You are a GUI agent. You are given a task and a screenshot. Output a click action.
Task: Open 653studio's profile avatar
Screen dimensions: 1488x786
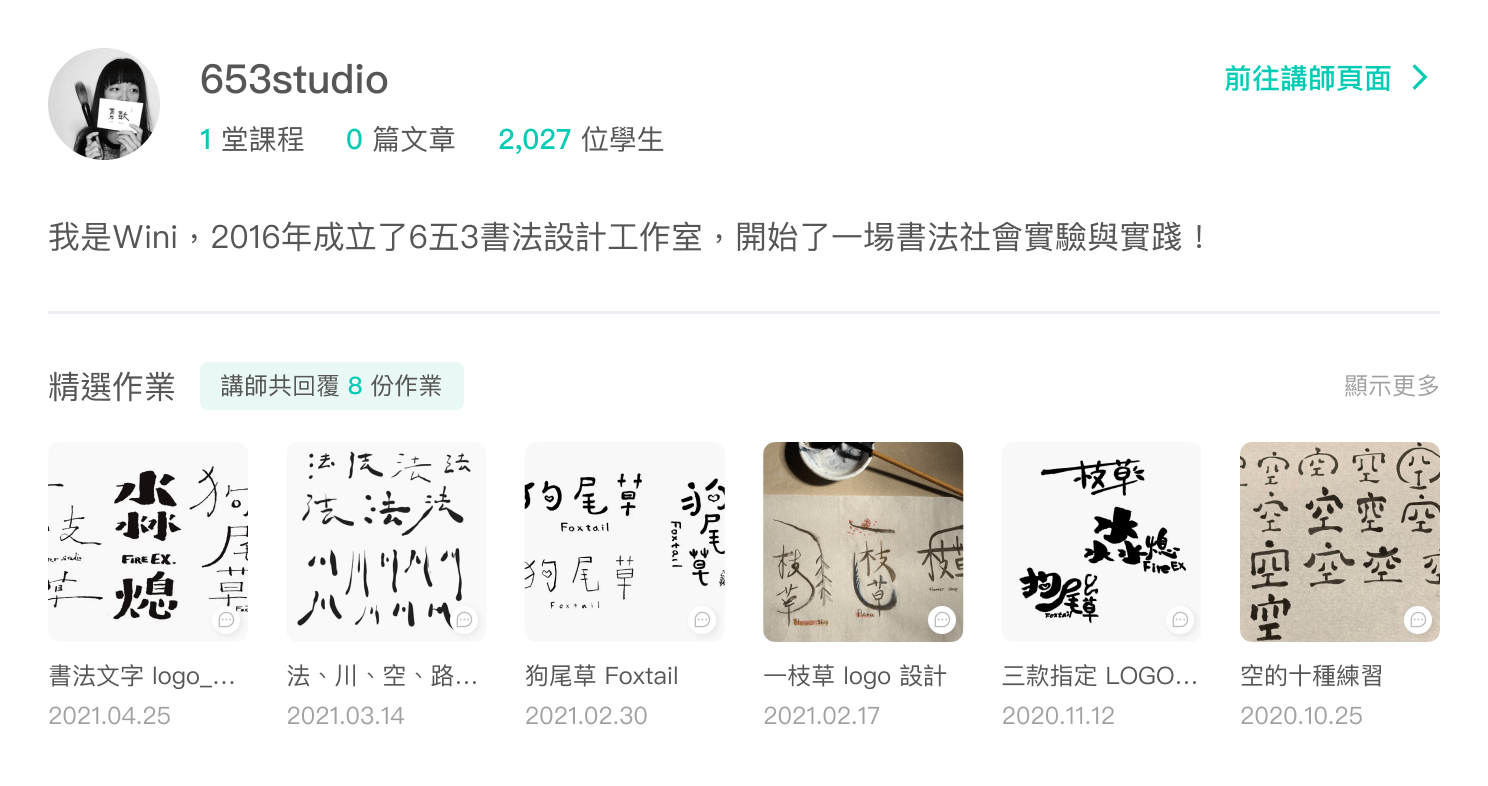(x=104, y=104)
